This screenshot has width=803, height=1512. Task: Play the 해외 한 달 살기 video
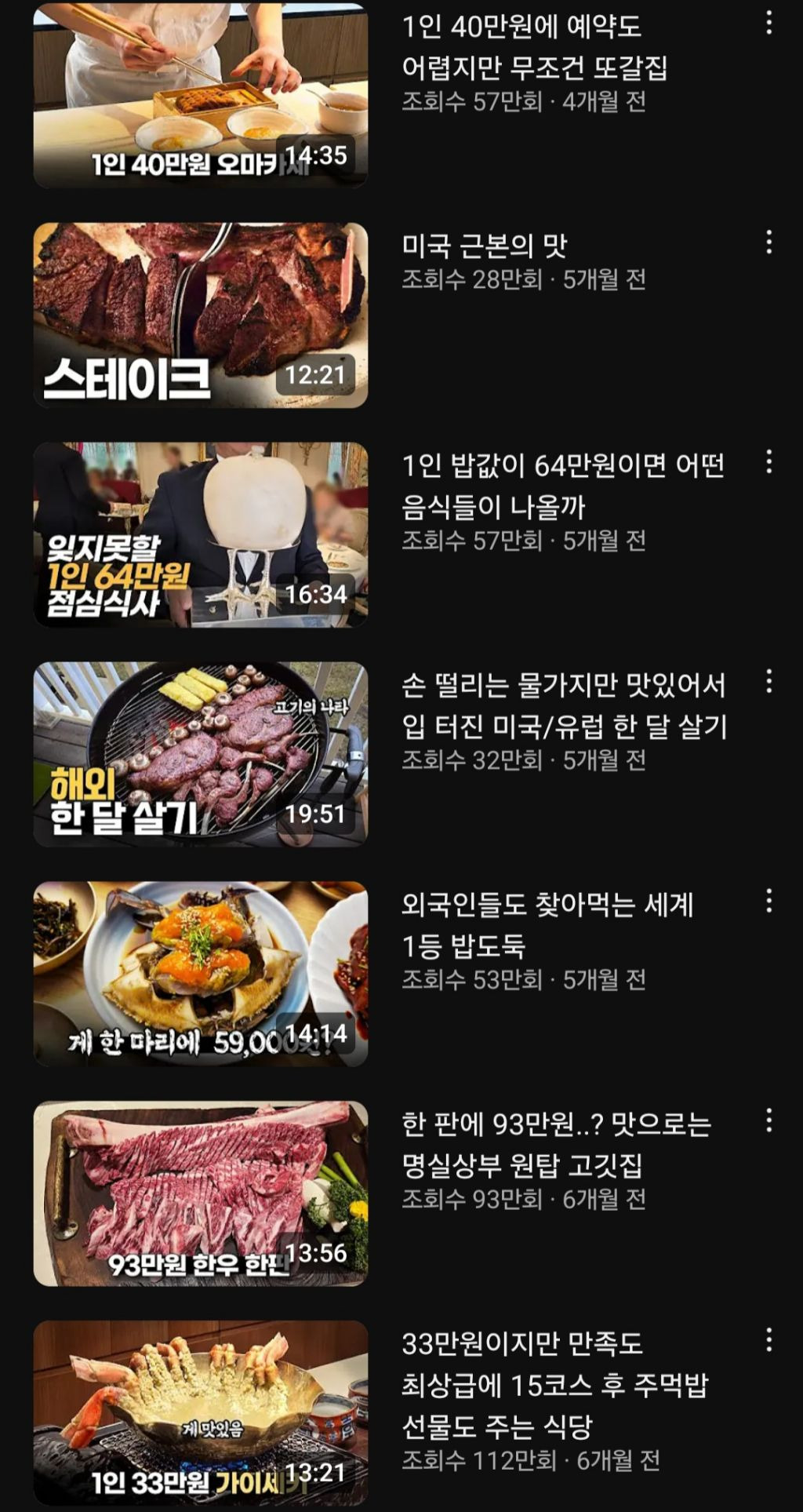(200, 754)
